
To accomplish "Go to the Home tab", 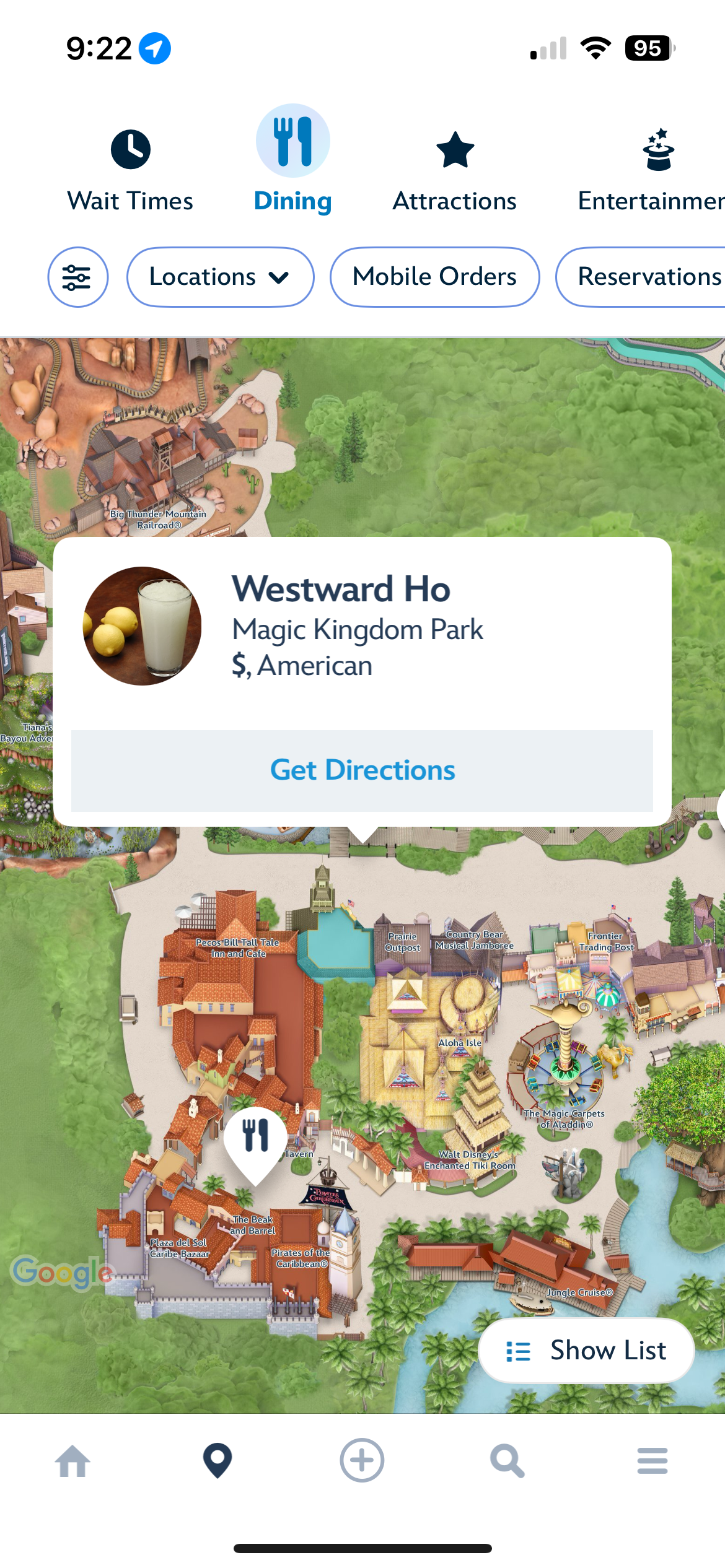I will 72,1461.
